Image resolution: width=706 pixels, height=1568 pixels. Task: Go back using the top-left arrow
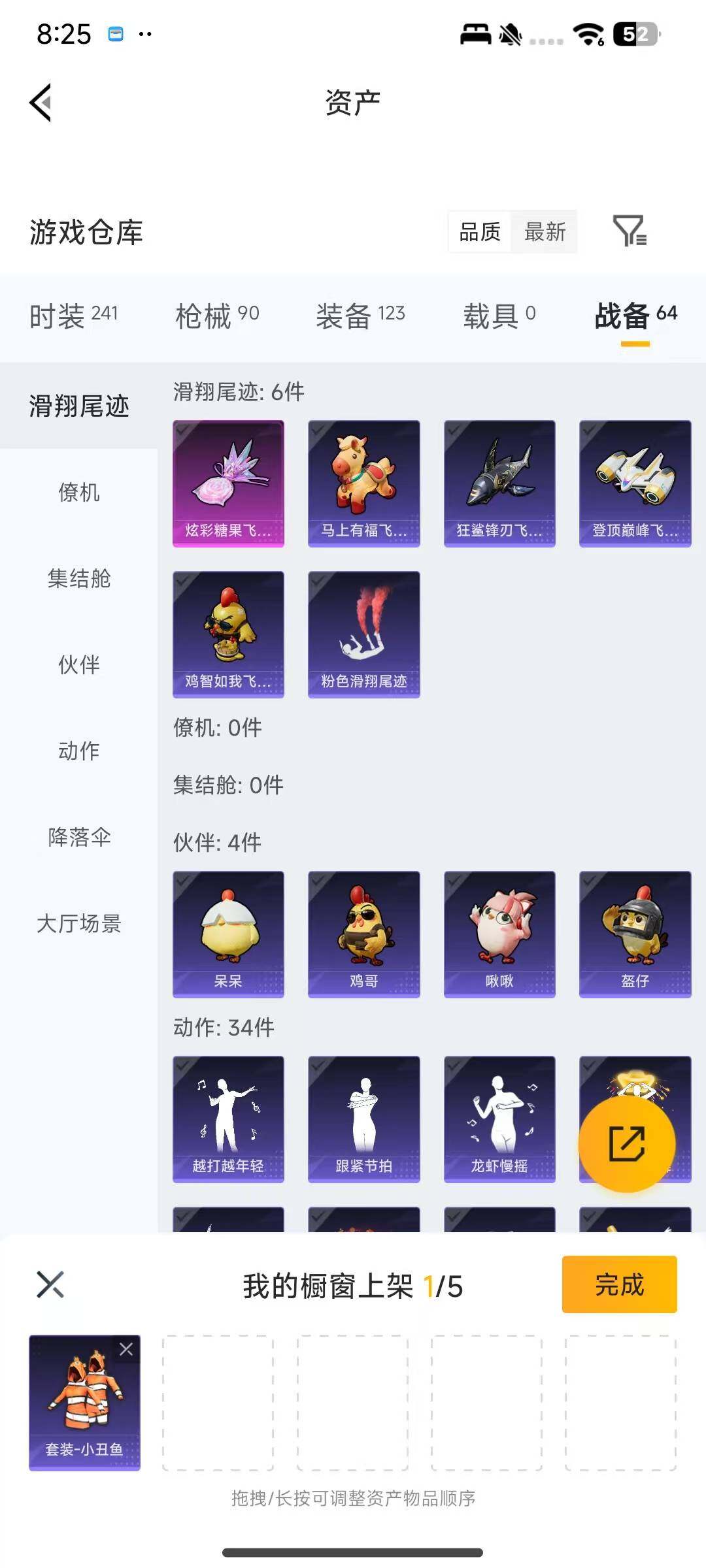(x=39, y=103)
